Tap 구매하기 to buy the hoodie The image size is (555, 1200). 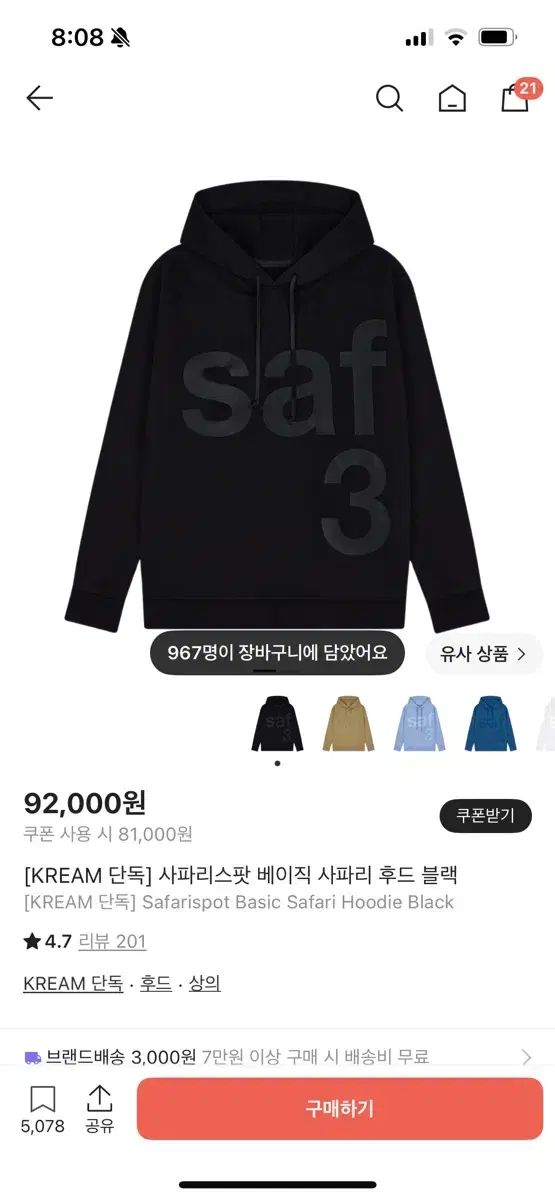coord(340,1108)
